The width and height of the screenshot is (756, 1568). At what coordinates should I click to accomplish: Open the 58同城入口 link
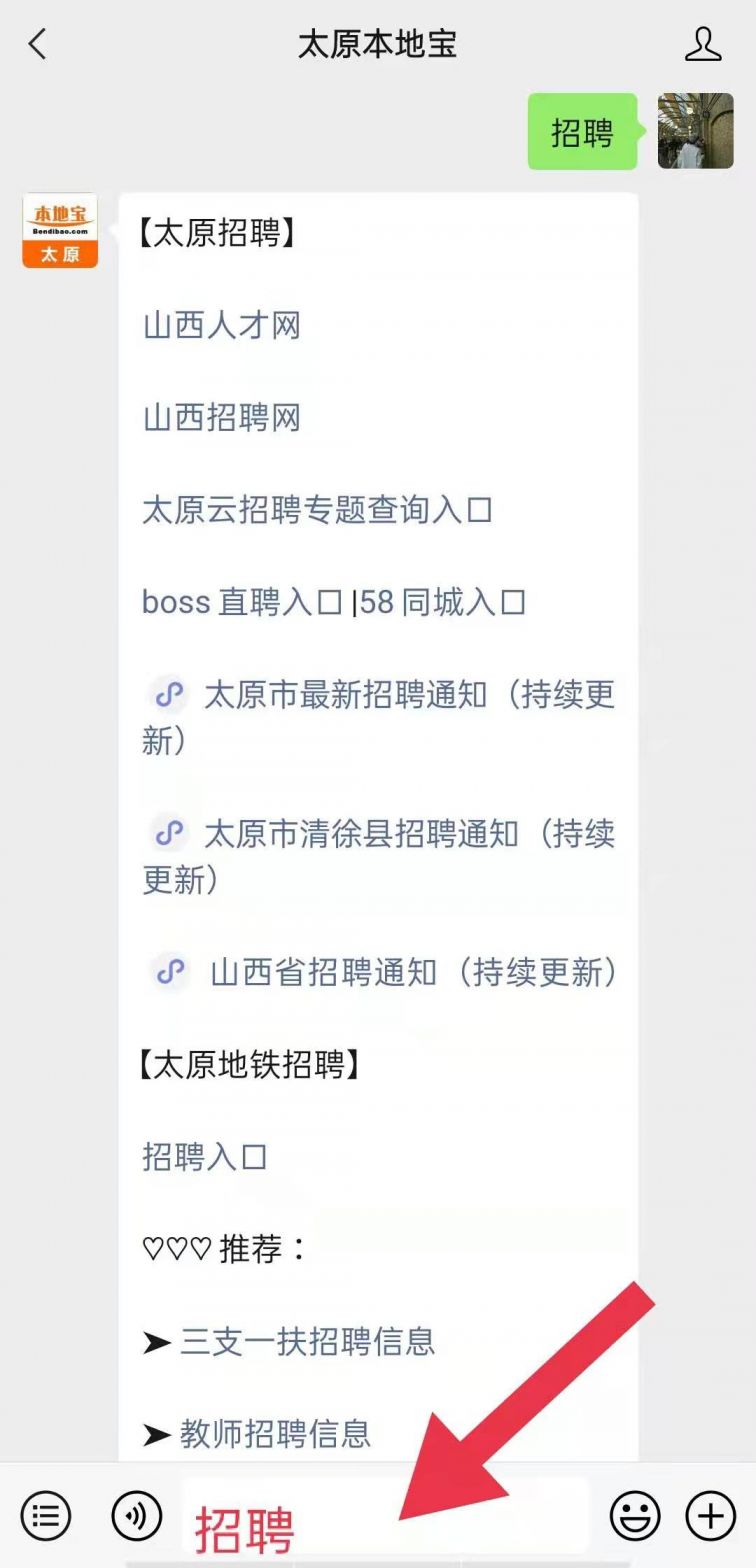[x=443, y=602]
